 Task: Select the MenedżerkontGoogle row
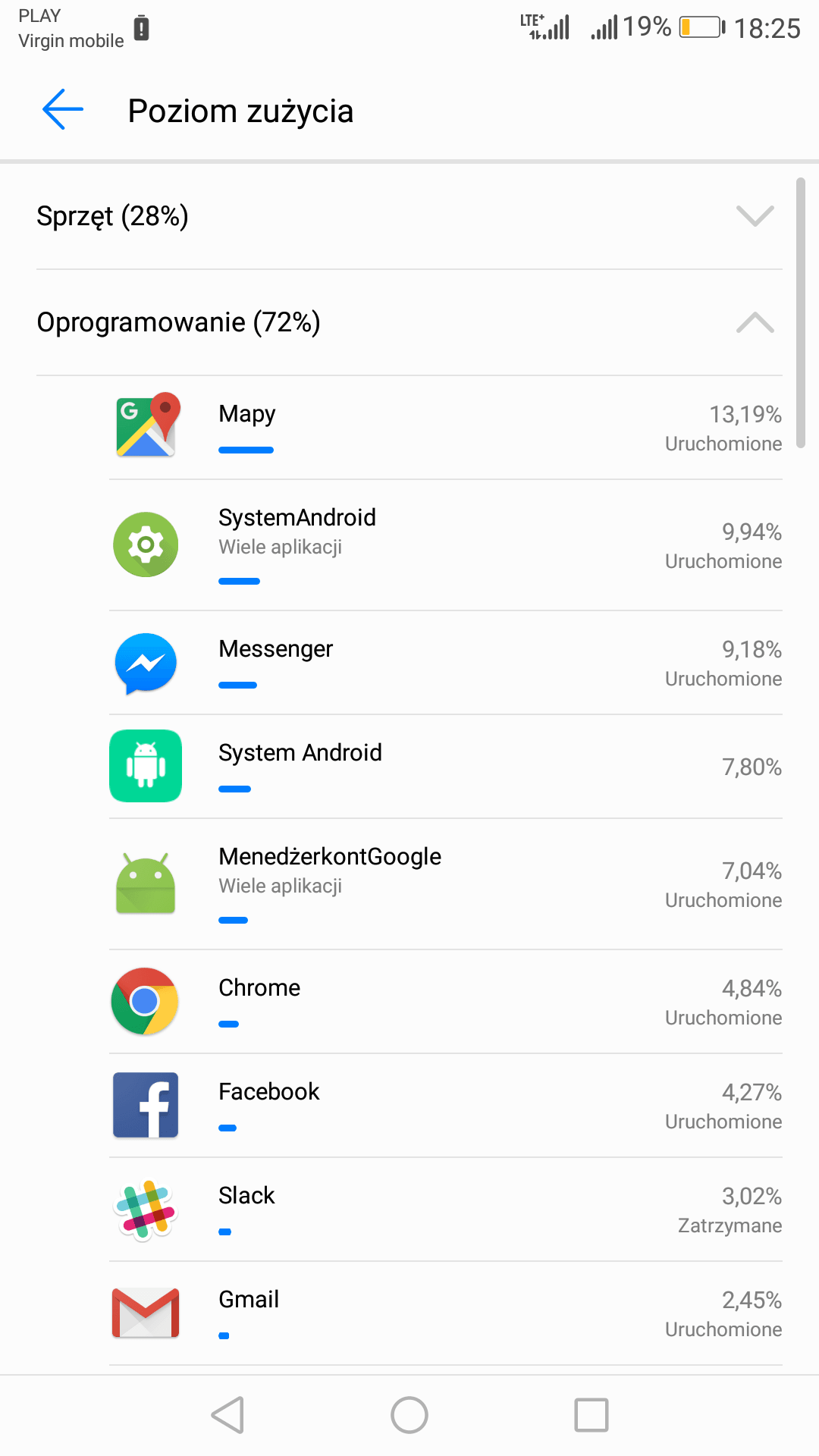pos(409,884)
